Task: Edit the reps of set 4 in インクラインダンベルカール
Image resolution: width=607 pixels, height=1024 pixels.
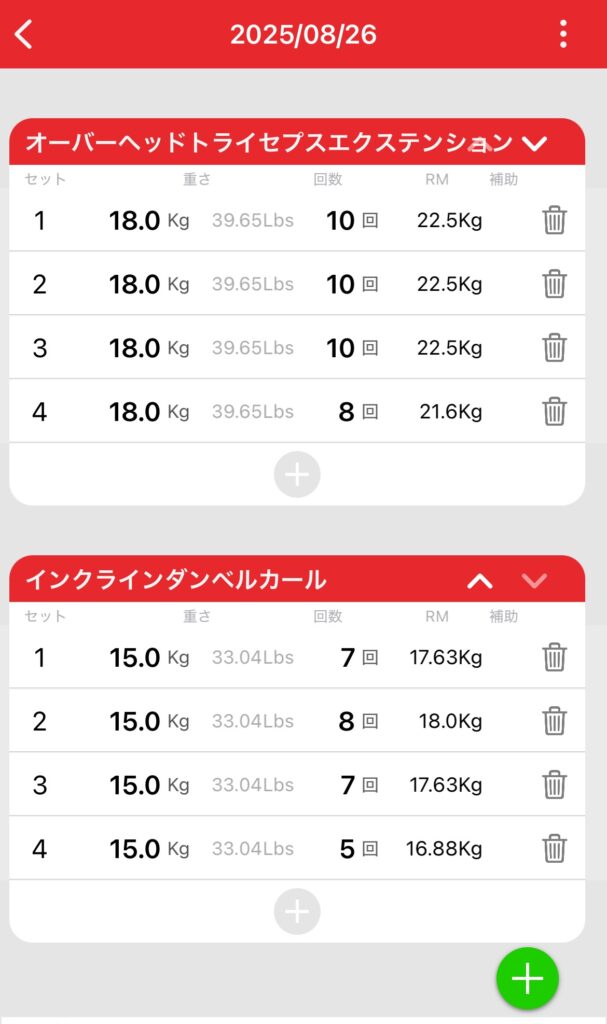Action: tap(347, 849)
